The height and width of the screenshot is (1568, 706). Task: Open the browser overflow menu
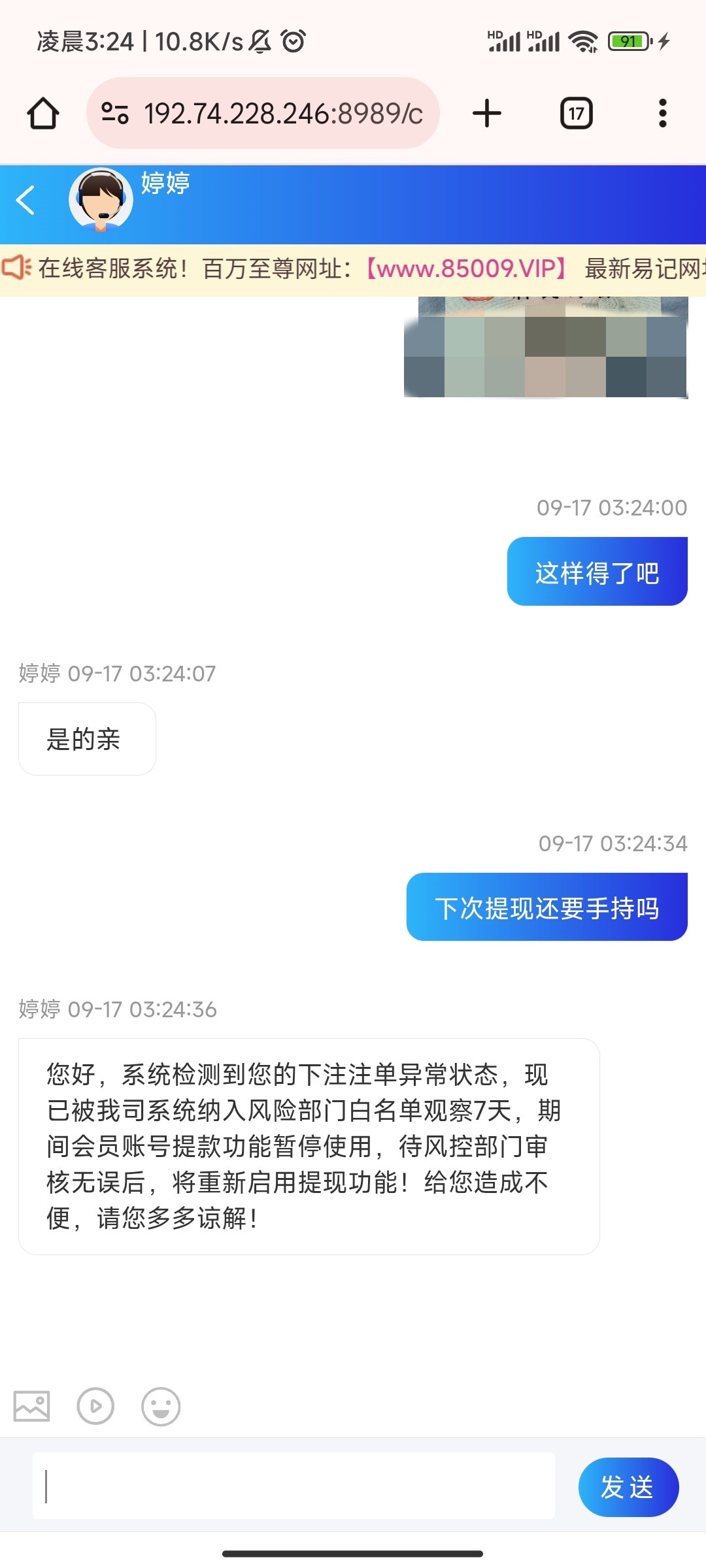pos(662,114)
